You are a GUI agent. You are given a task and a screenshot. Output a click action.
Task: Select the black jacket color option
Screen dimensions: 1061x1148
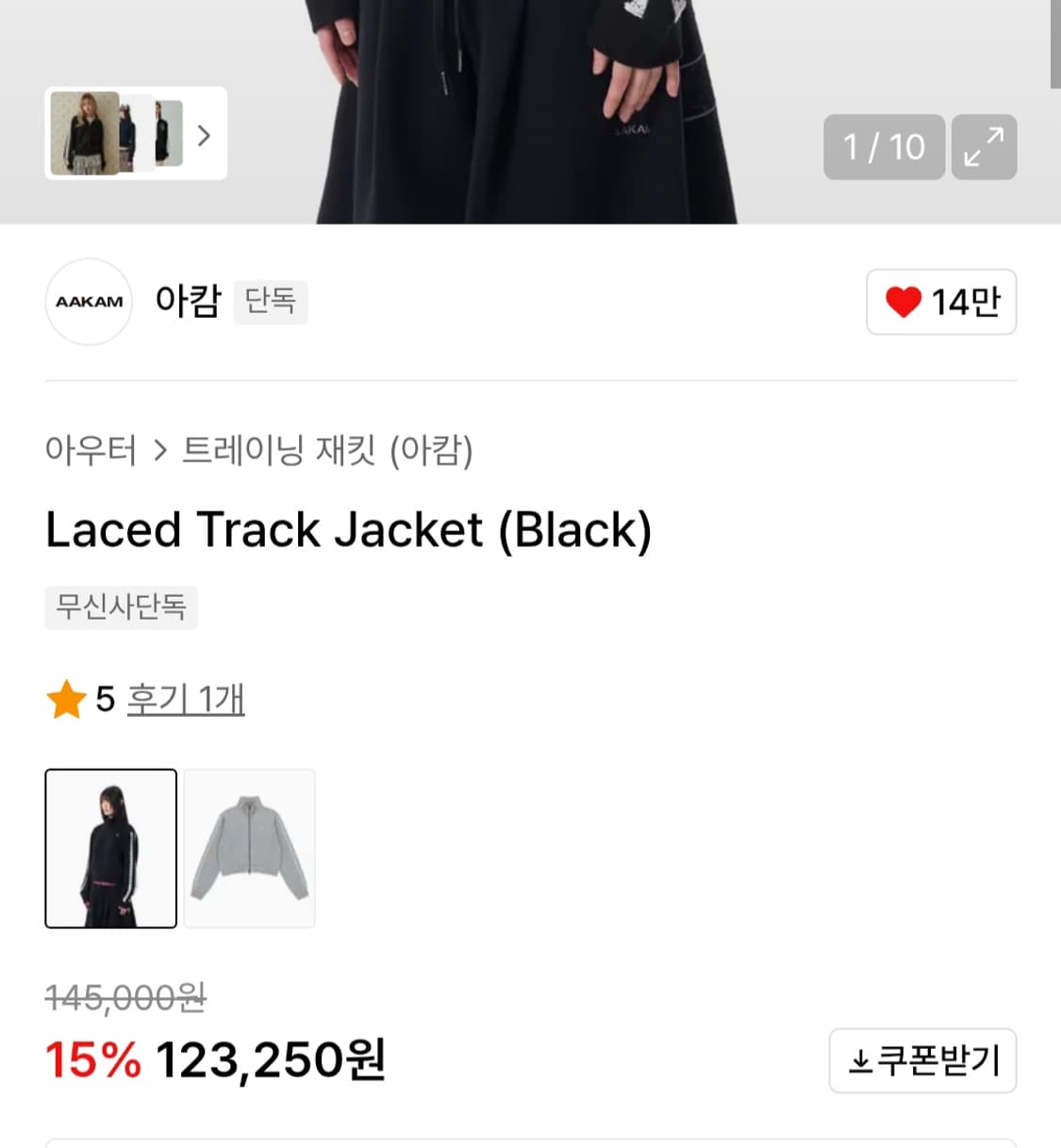point(110,848)
